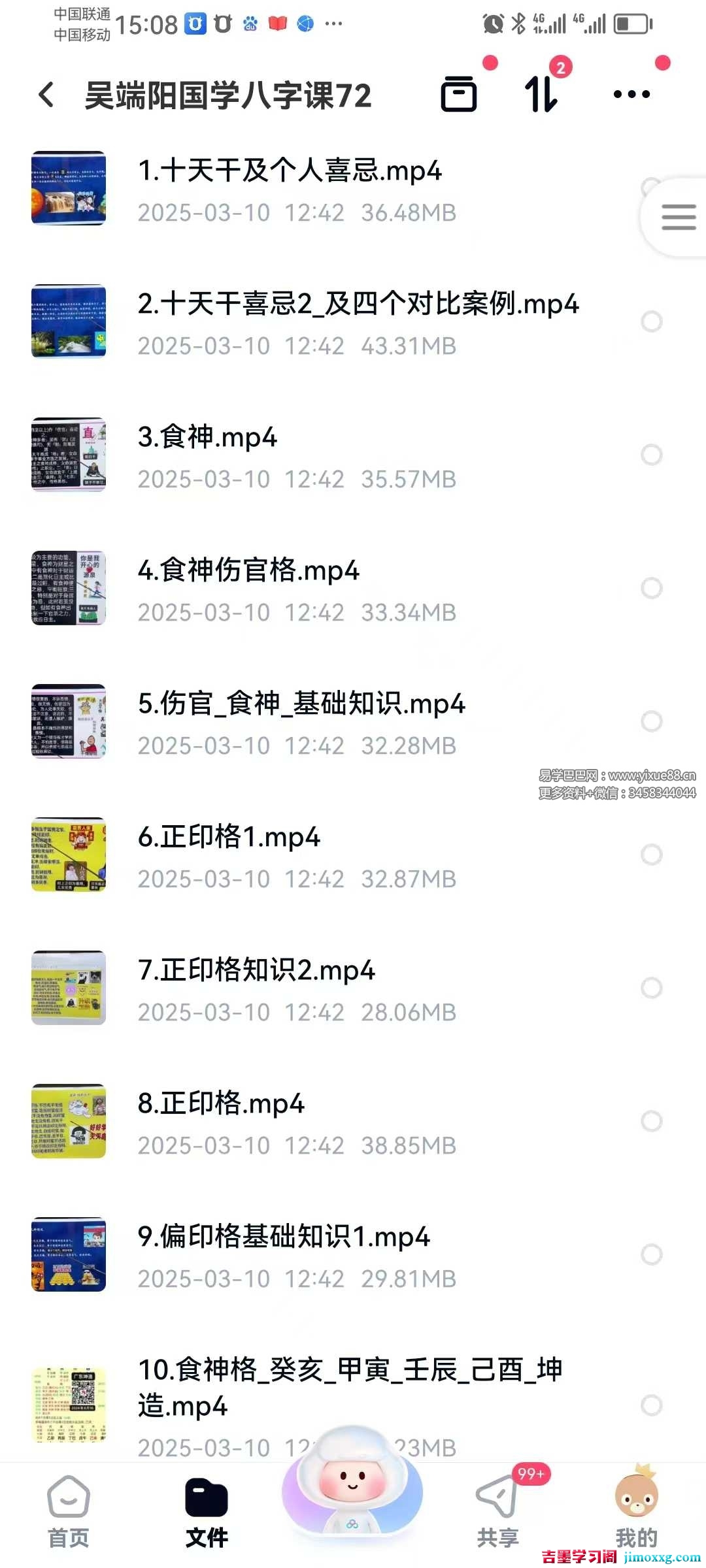The width and height of the screenshot is (706, 1568).
Task: Open the three-dot overflow menu
Action: point(631,95)
